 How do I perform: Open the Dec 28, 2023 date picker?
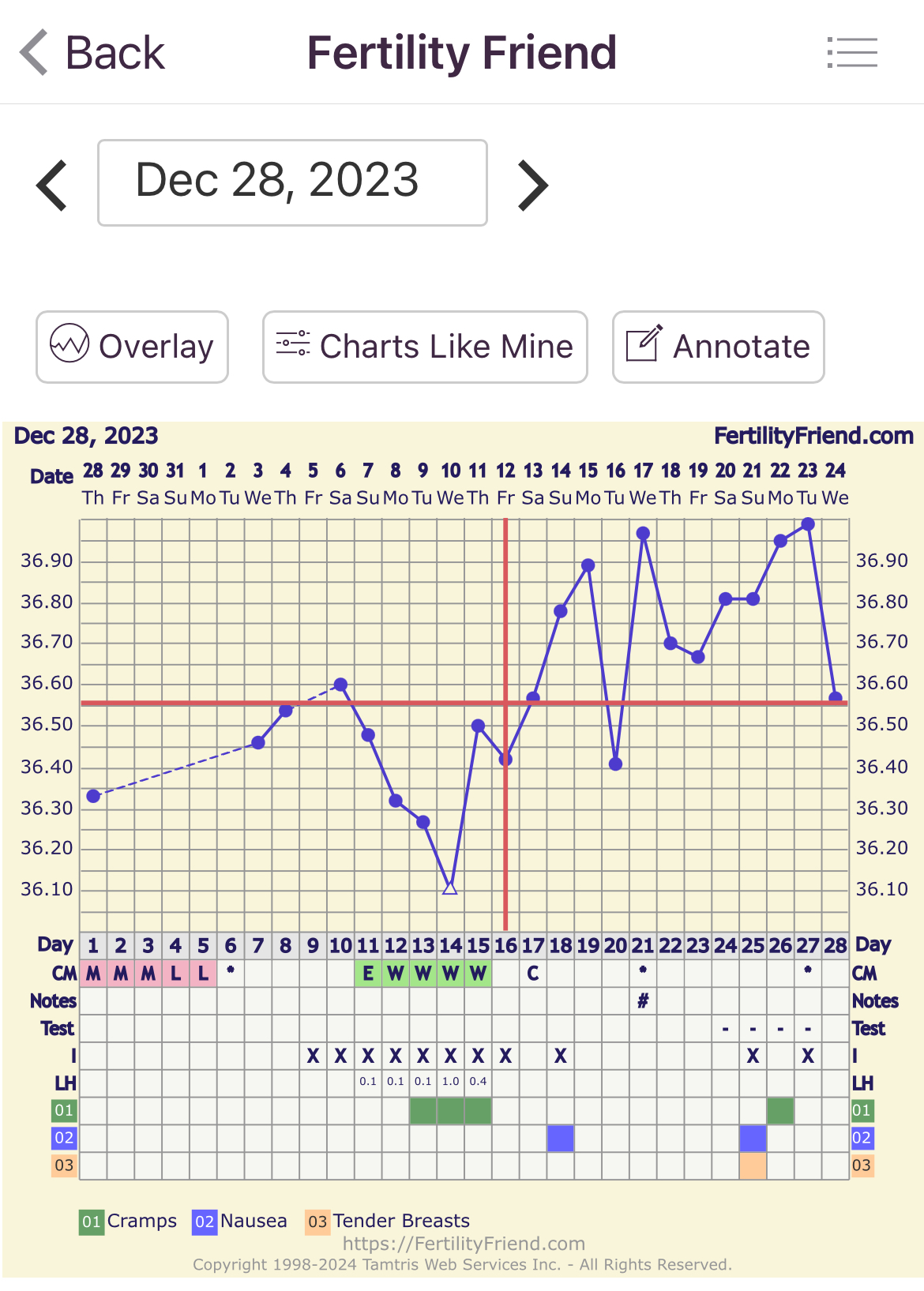click(x=292, y=182)
